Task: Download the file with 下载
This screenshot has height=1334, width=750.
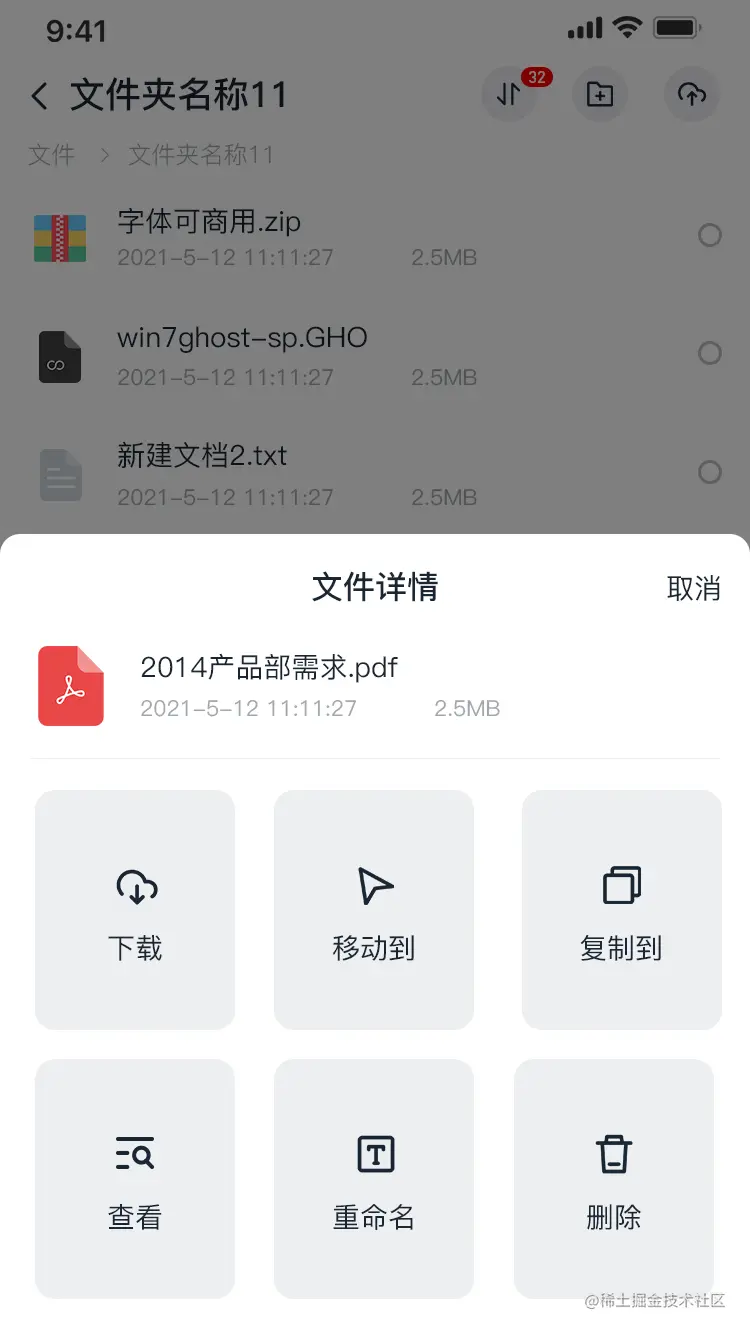Action: [135, 910]
